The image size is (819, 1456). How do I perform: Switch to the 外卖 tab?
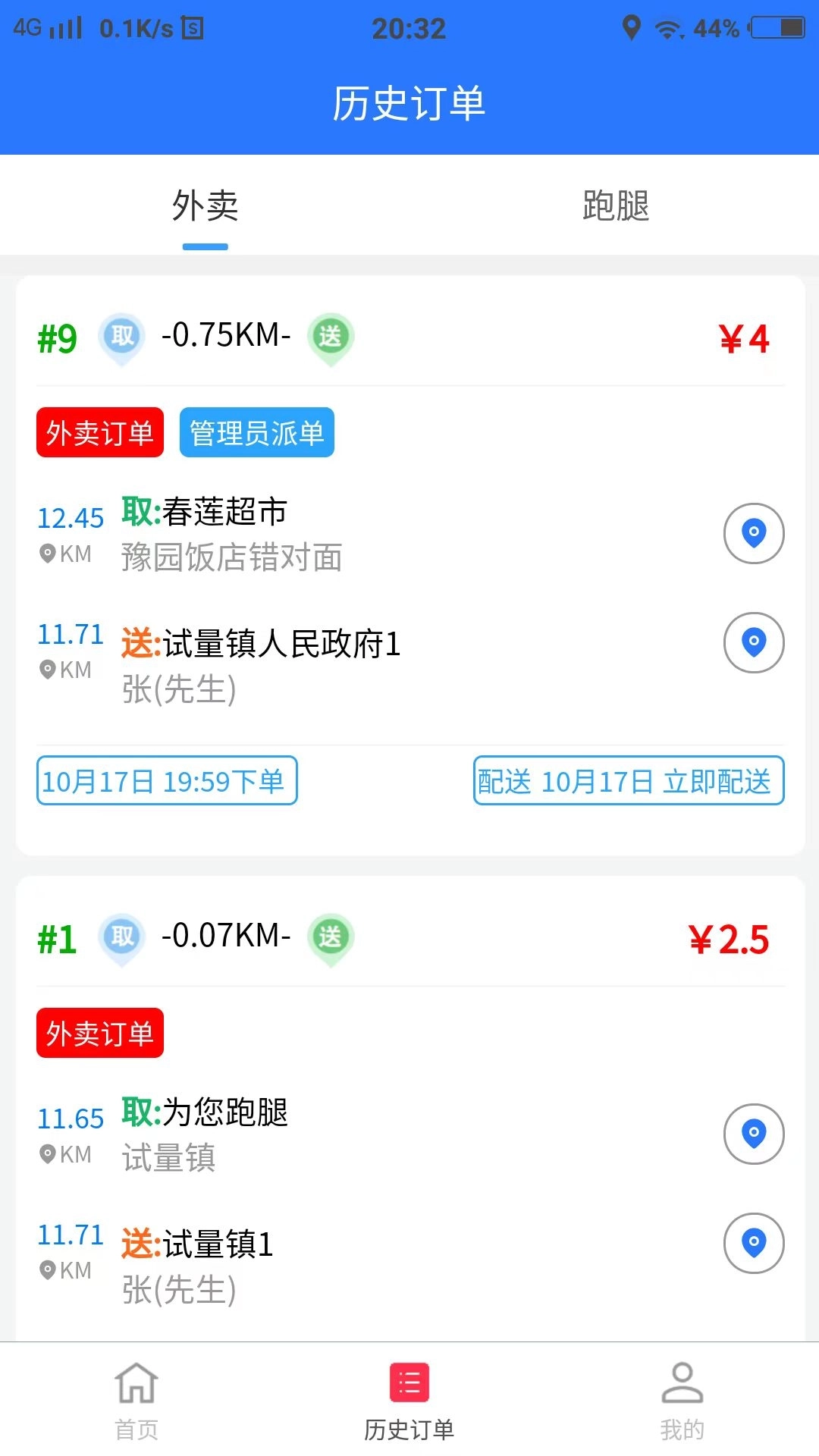[205, 206]
